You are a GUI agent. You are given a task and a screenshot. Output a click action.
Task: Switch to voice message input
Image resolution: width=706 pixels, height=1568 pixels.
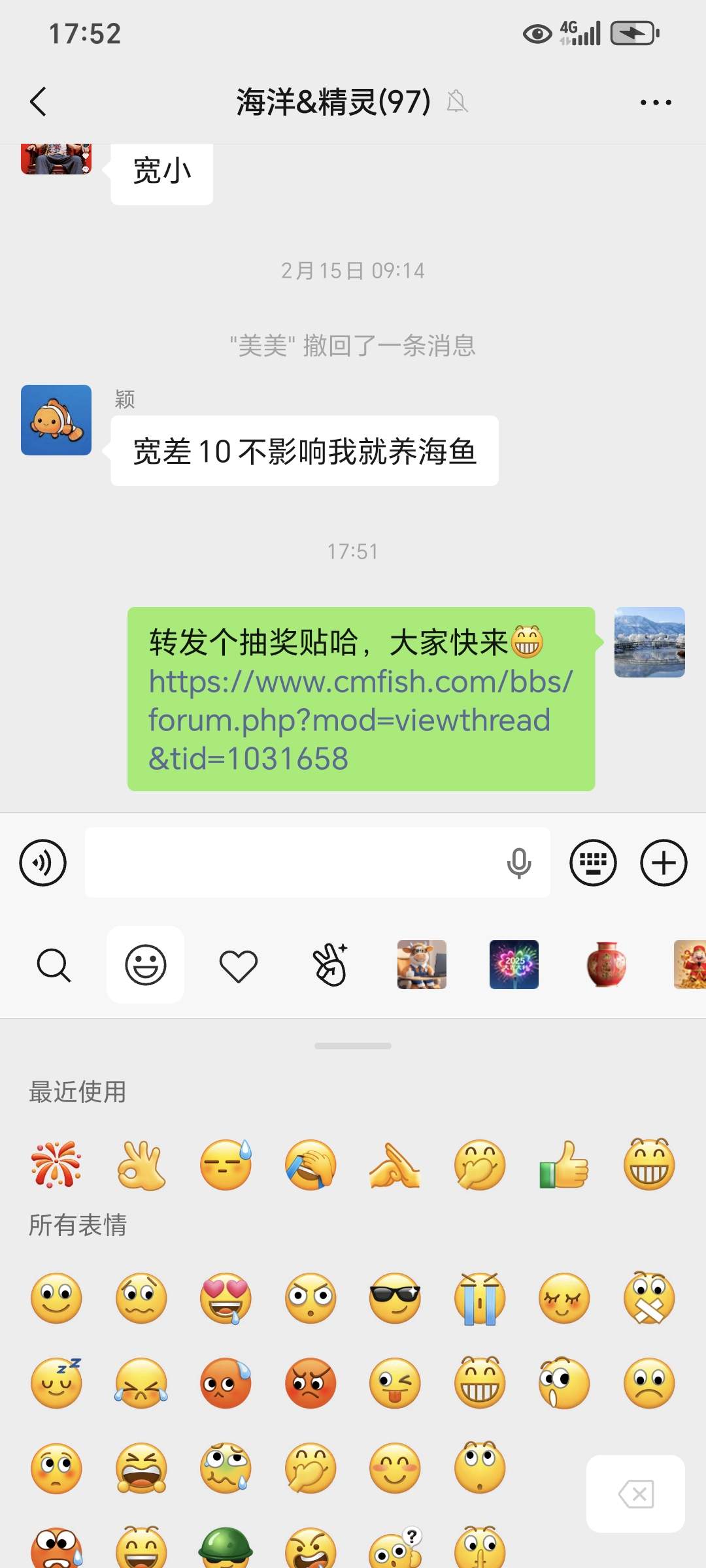pyautogui.click(x=43, y=862)
